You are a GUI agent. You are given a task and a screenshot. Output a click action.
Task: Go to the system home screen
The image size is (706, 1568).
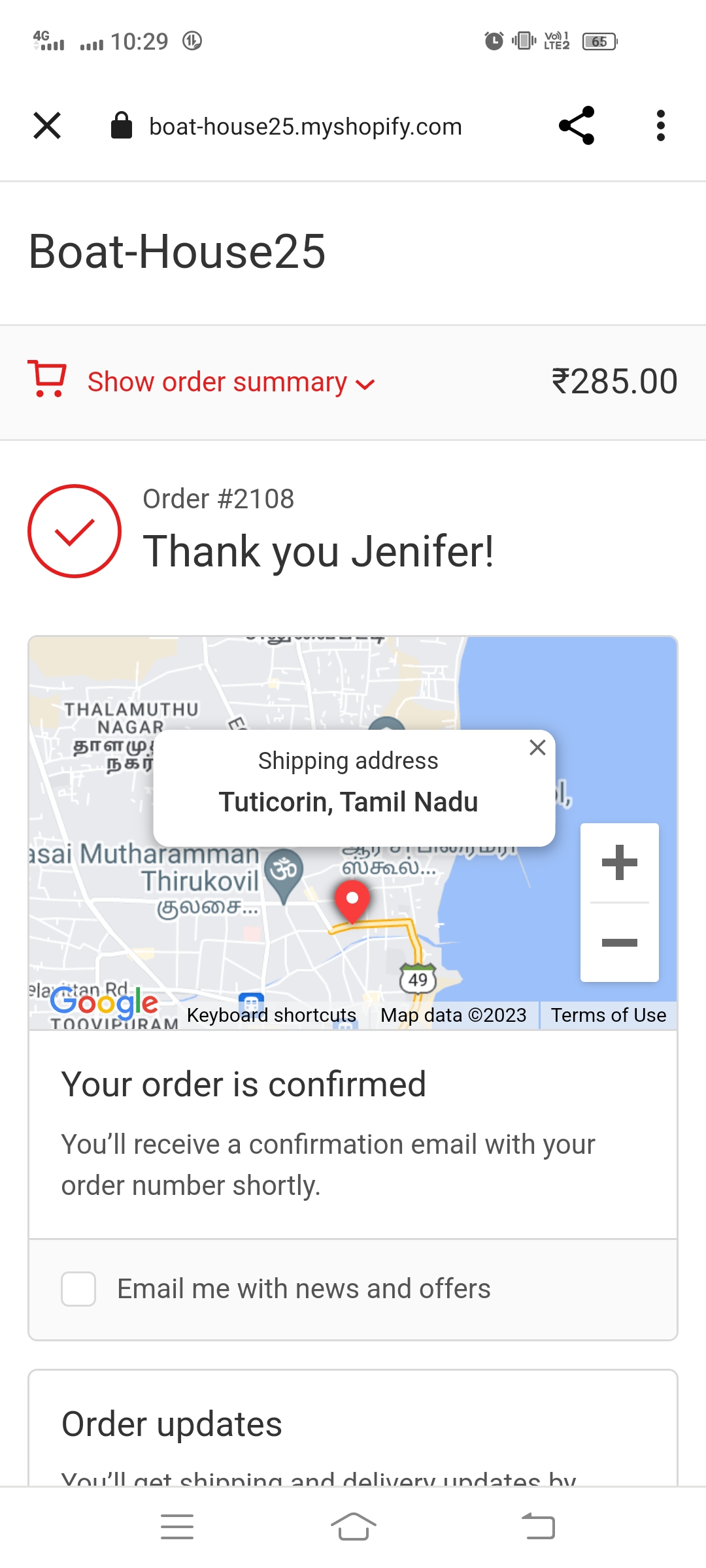tap(353, 1527)
